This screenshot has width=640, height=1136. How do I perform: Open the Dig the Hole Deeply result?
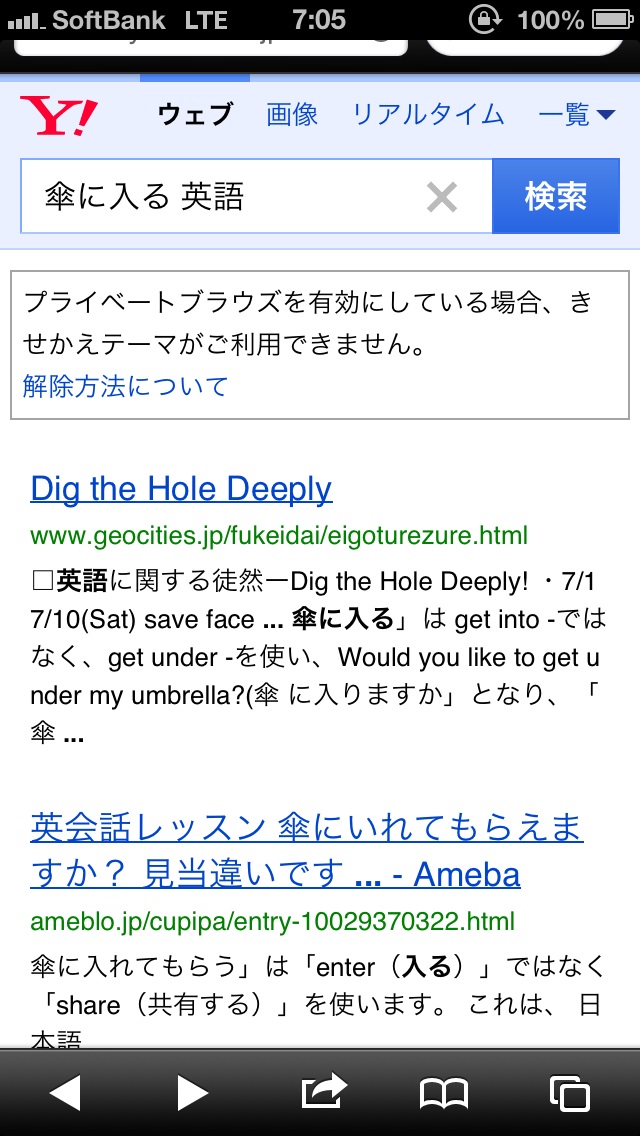pyautogui.click(x=181, y=489)
